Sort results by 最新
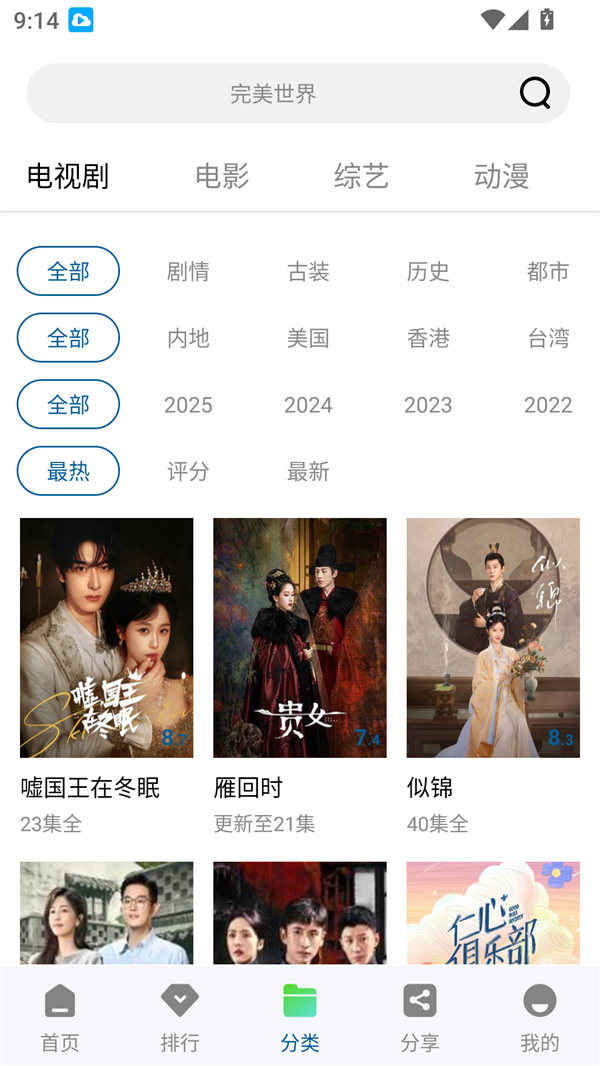The width and height of the screenshot is (600, 1066). coord(308,471)
